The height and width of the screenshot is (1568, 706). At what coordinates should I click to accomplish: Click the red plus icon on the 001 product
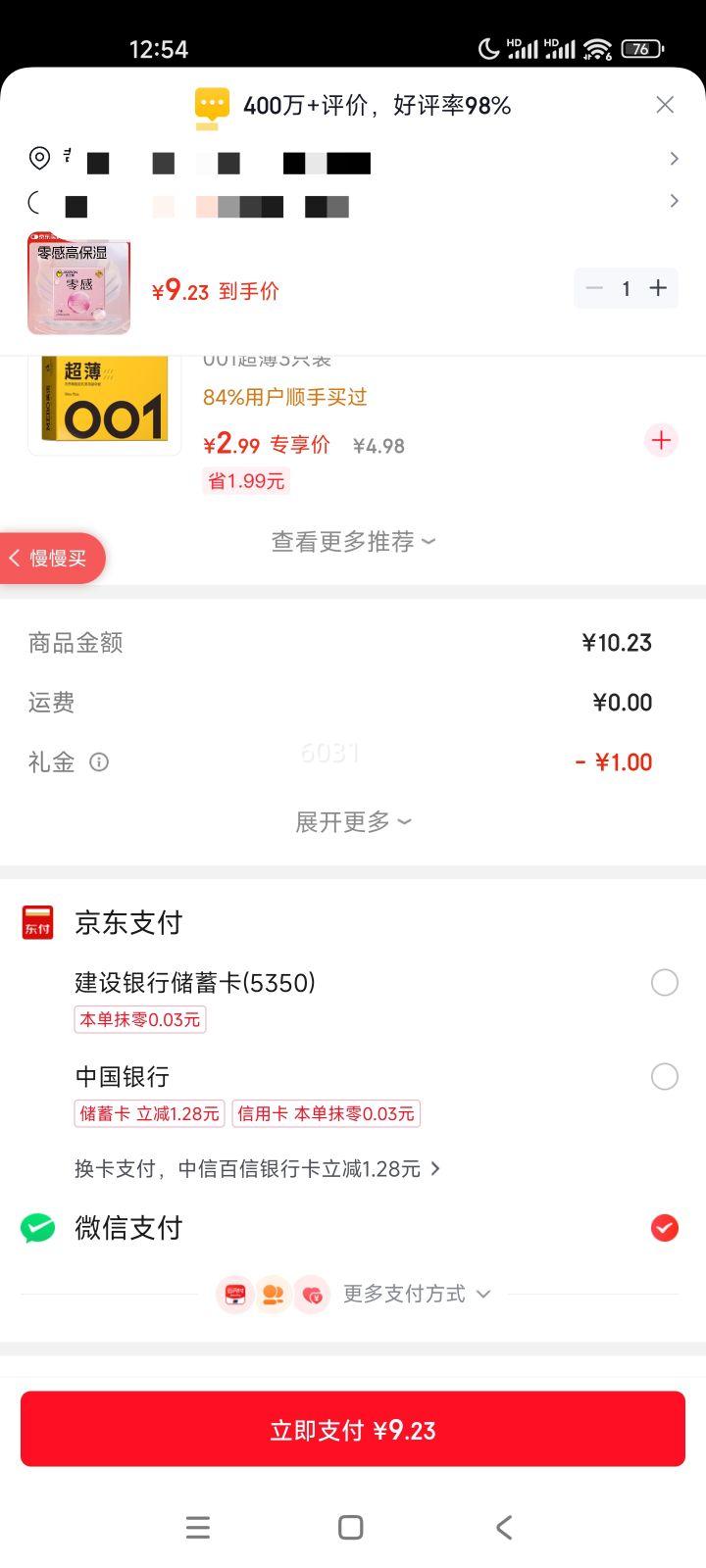[660, 440]
